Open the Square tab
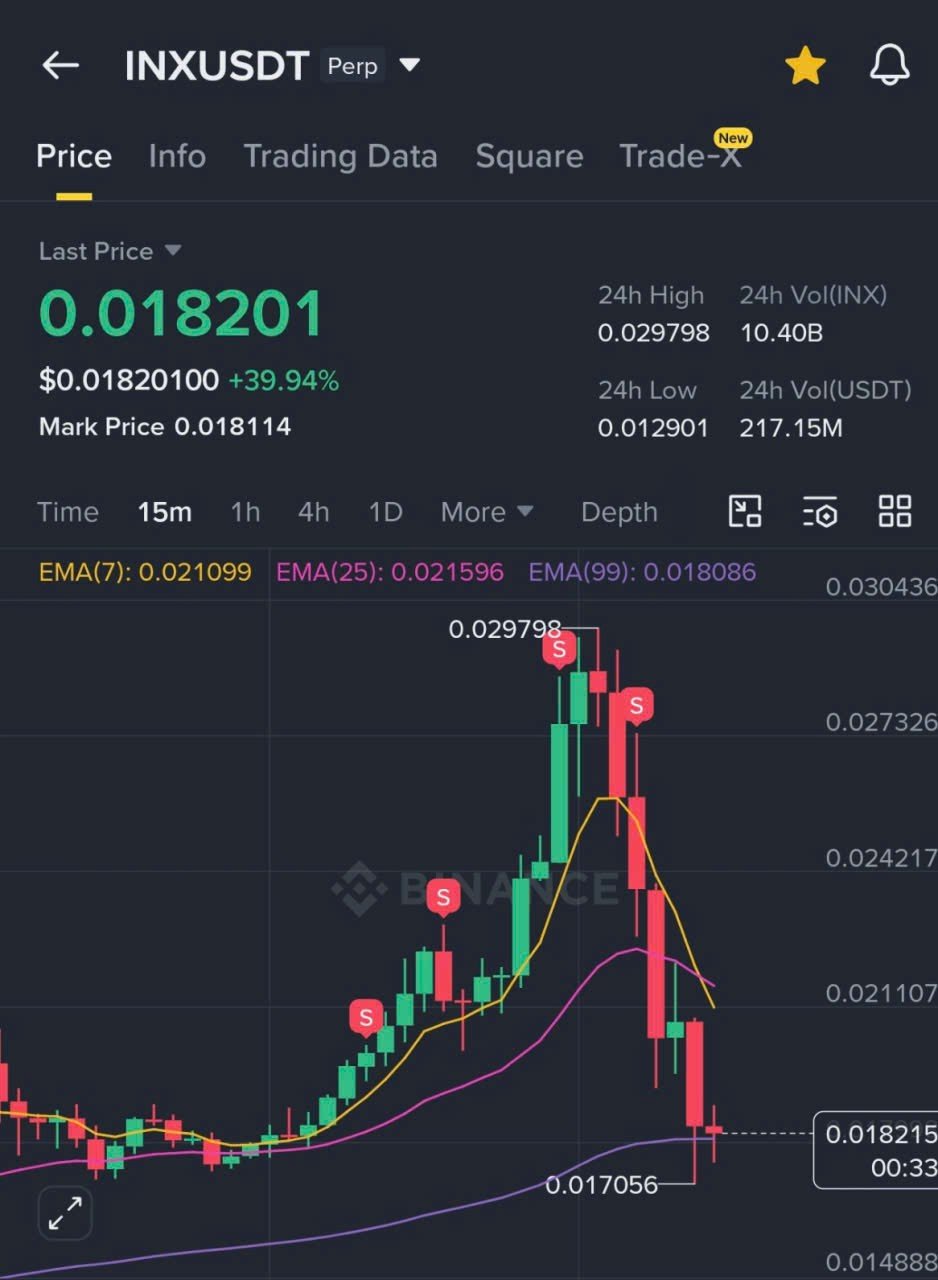 tap(529, 156)
